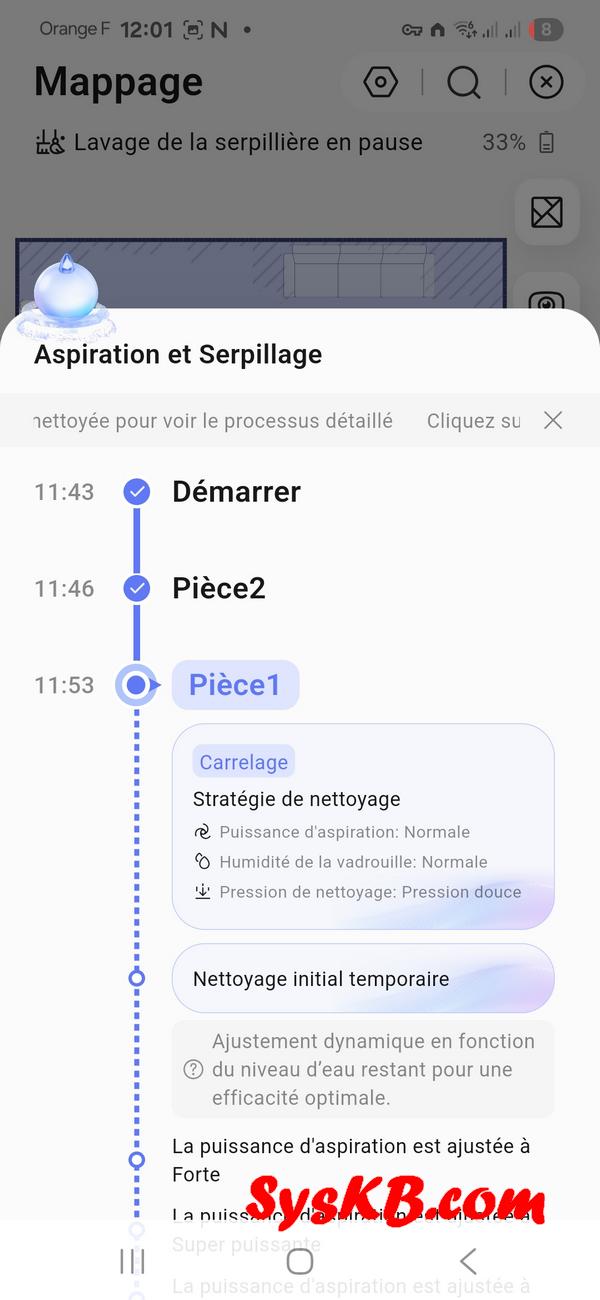Tap the Nettoyage initial temporaire card
Screen dimensions: 600x1300
click(363, 979)
